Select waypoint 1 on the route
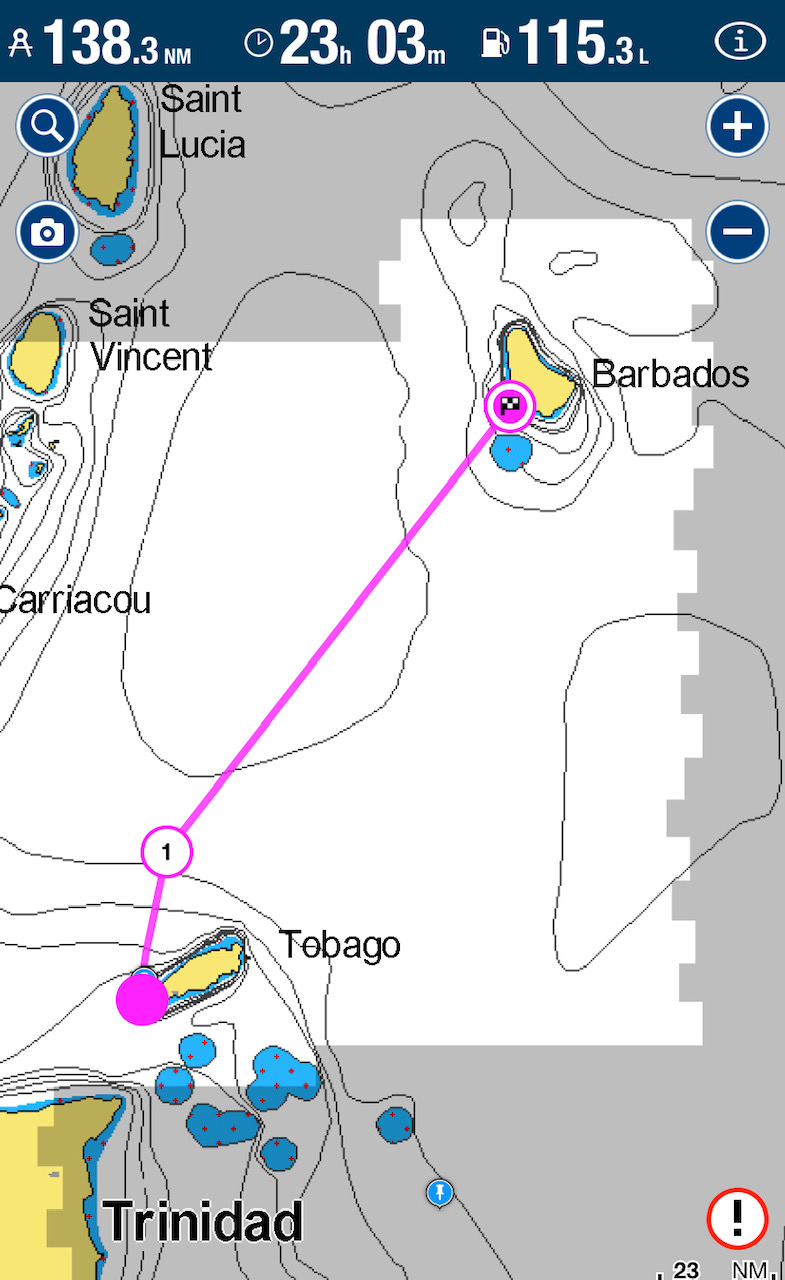Screen dimensions: 785x1280 tap(167, 853)
